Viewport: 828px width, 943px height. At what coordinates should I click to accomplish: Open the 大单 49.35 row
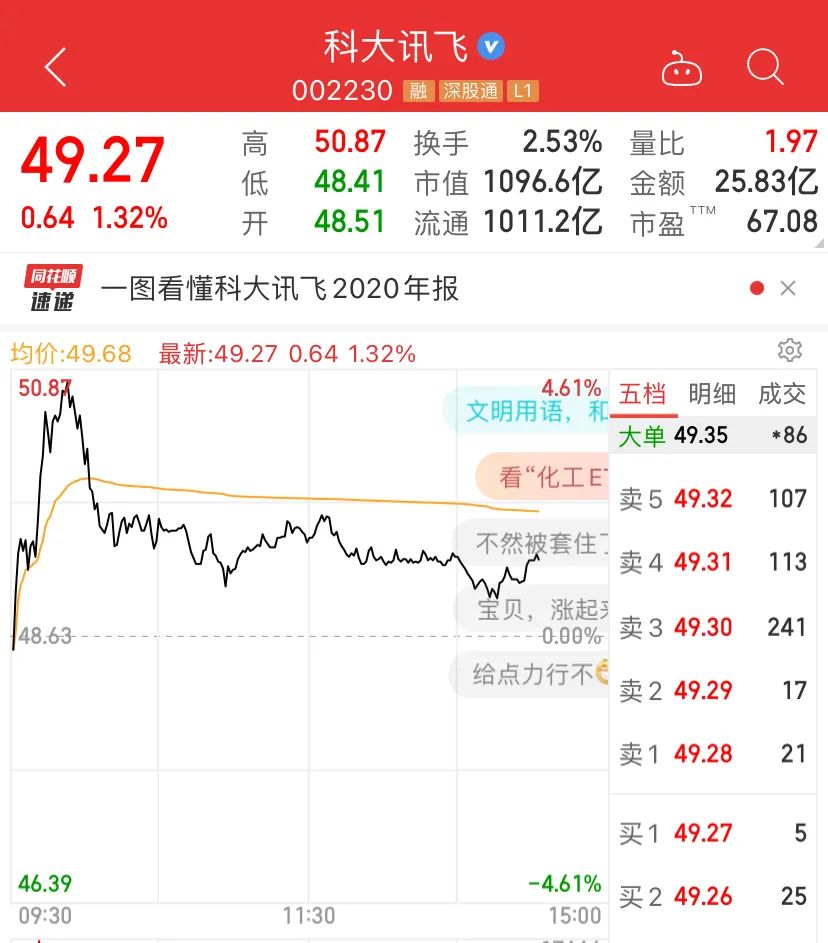[712, 436]
